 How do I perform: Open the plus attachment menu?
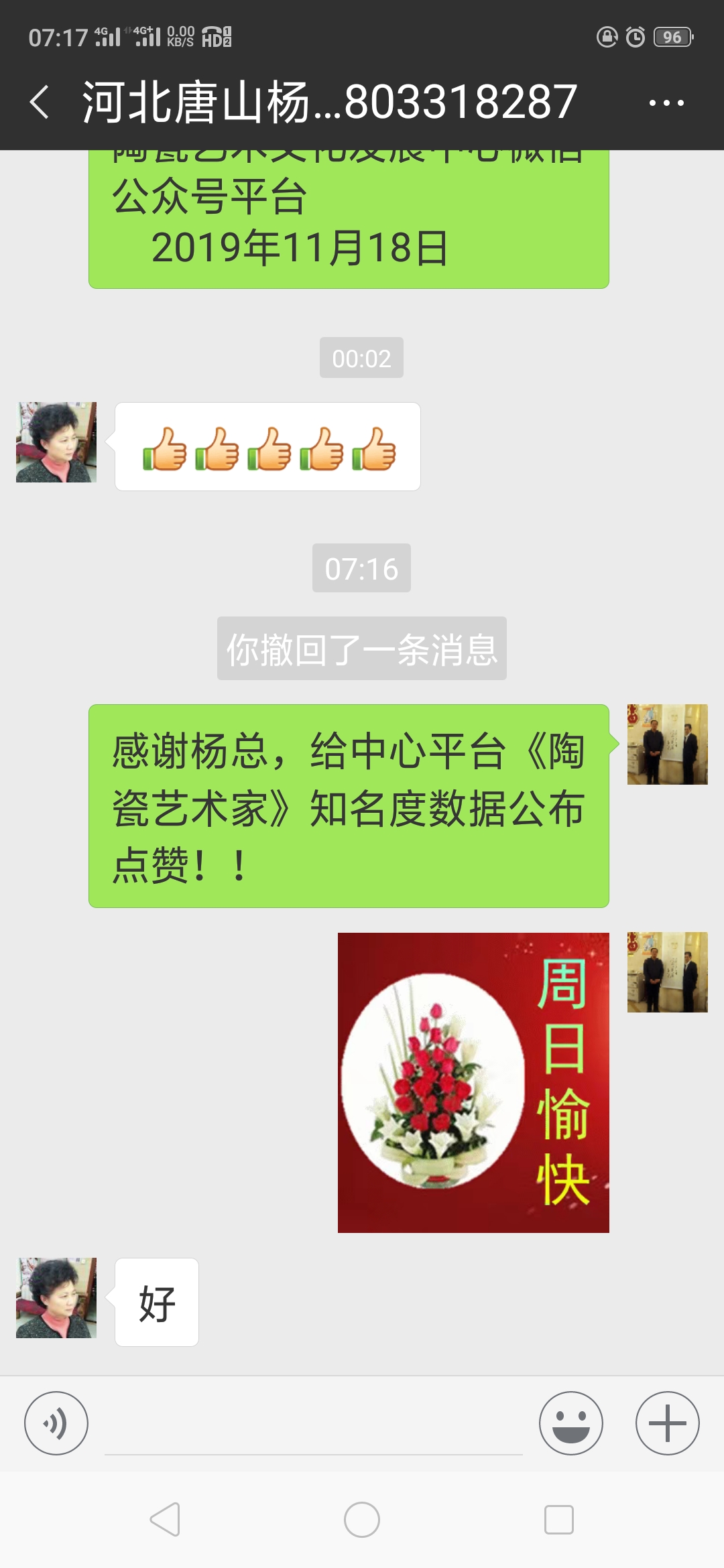[x=667, y=1423]
